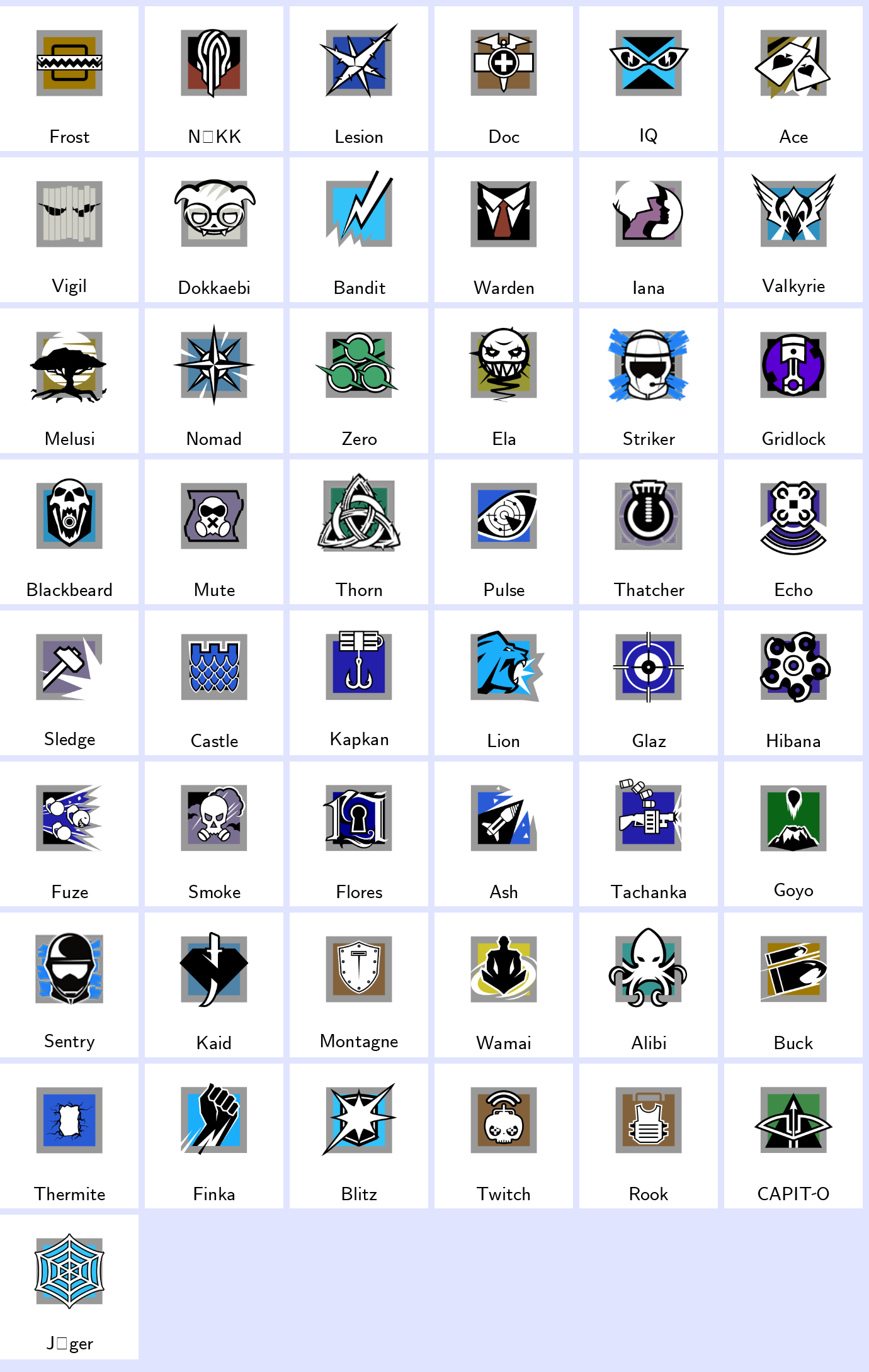The image size is (869, 1372).
Task: Open the Doc operator card
Action: 504,79
